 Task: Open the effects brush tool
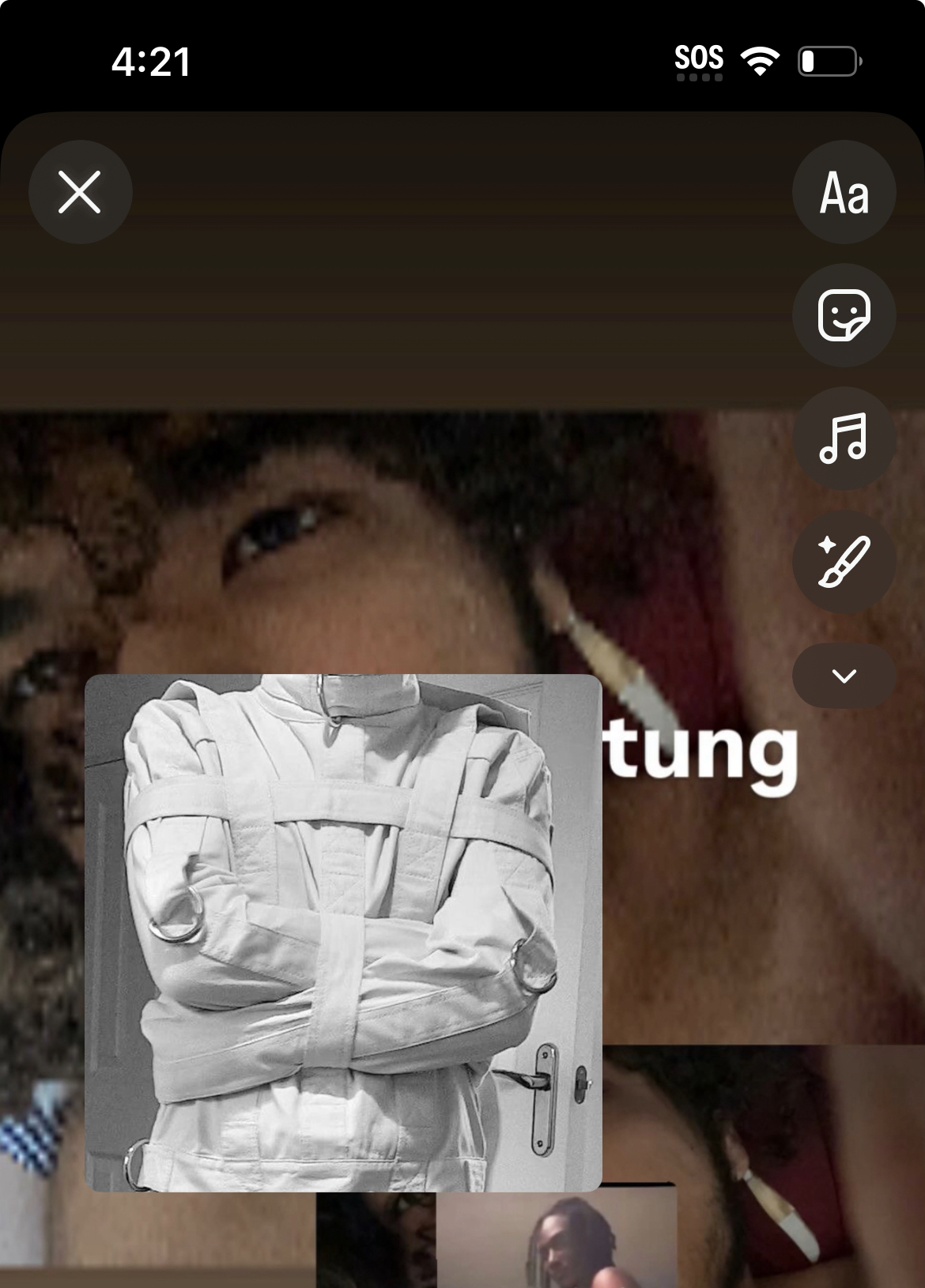coord(844,561)
